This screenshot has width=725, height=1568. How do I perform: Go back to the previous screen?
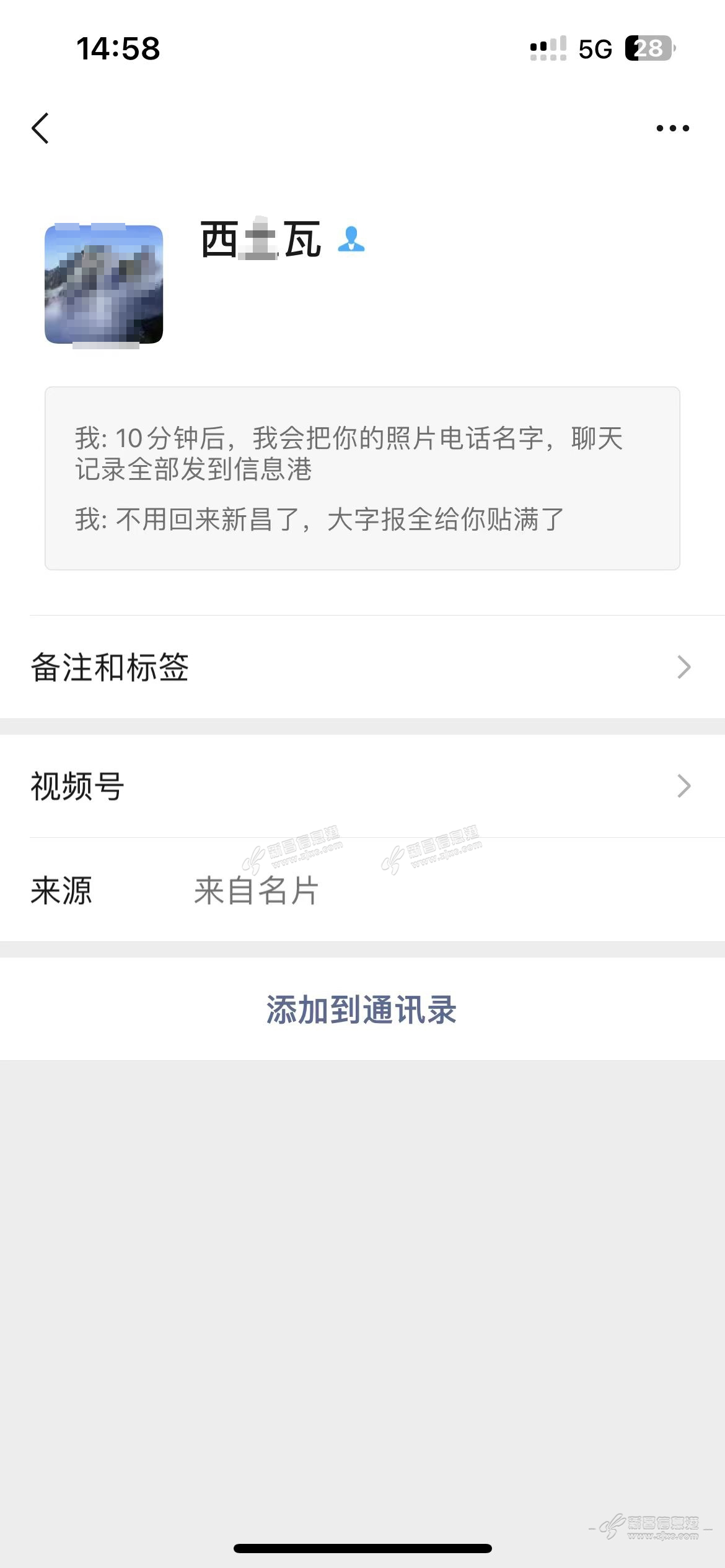click(x=41, y=128)
